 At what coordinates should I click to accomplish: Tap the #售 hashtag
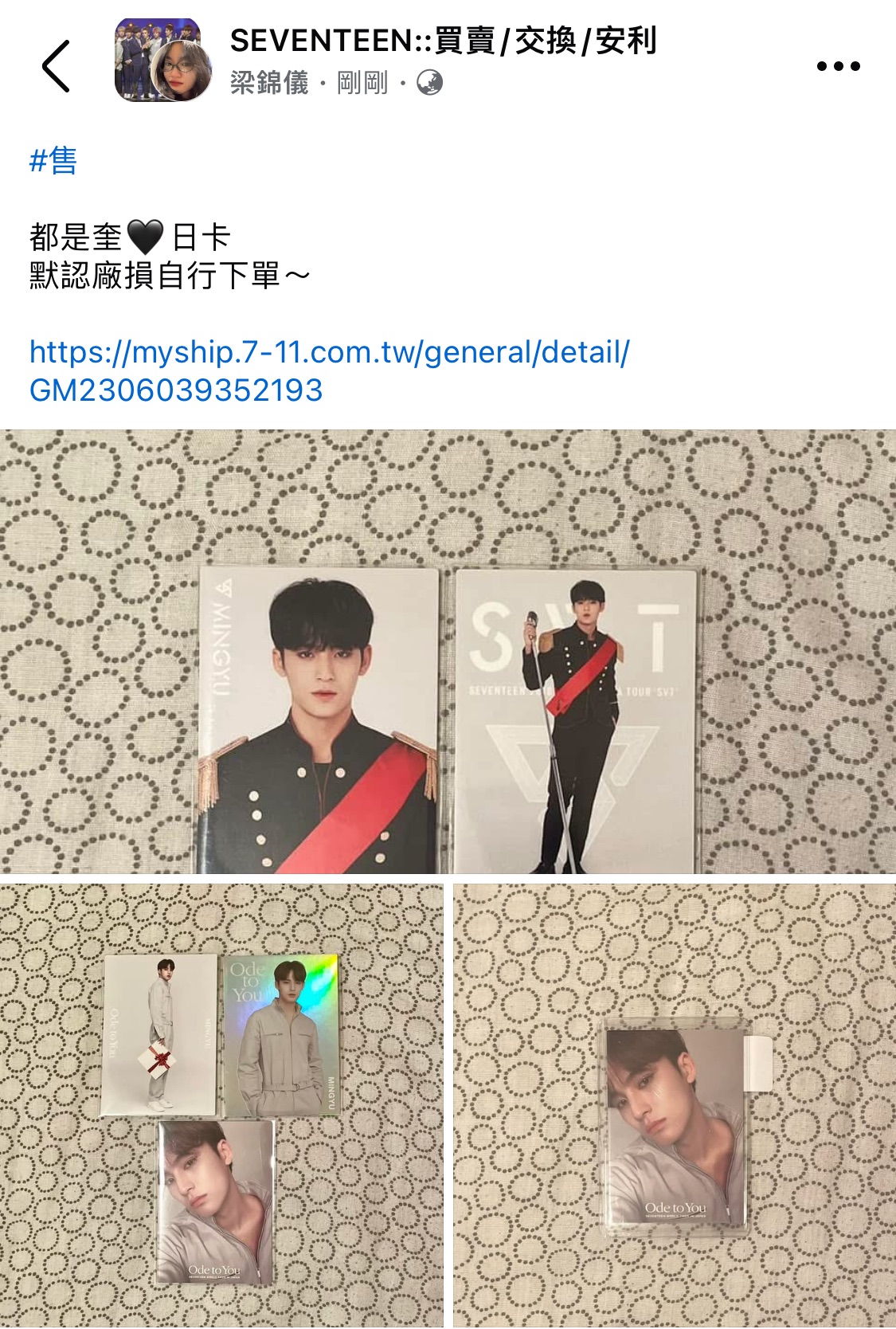[x=53, y=161]
